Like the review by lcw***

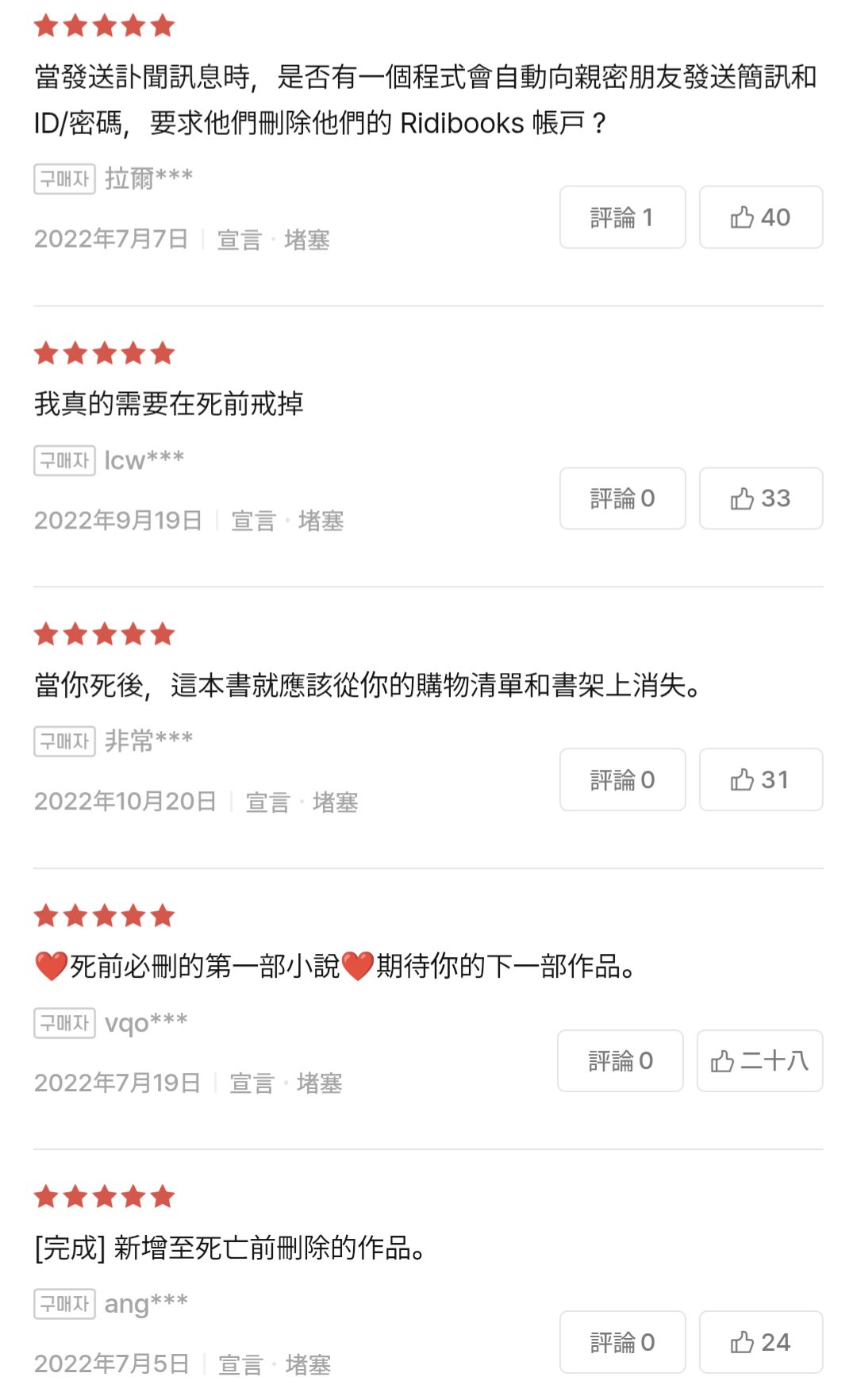tap(760, 498)
